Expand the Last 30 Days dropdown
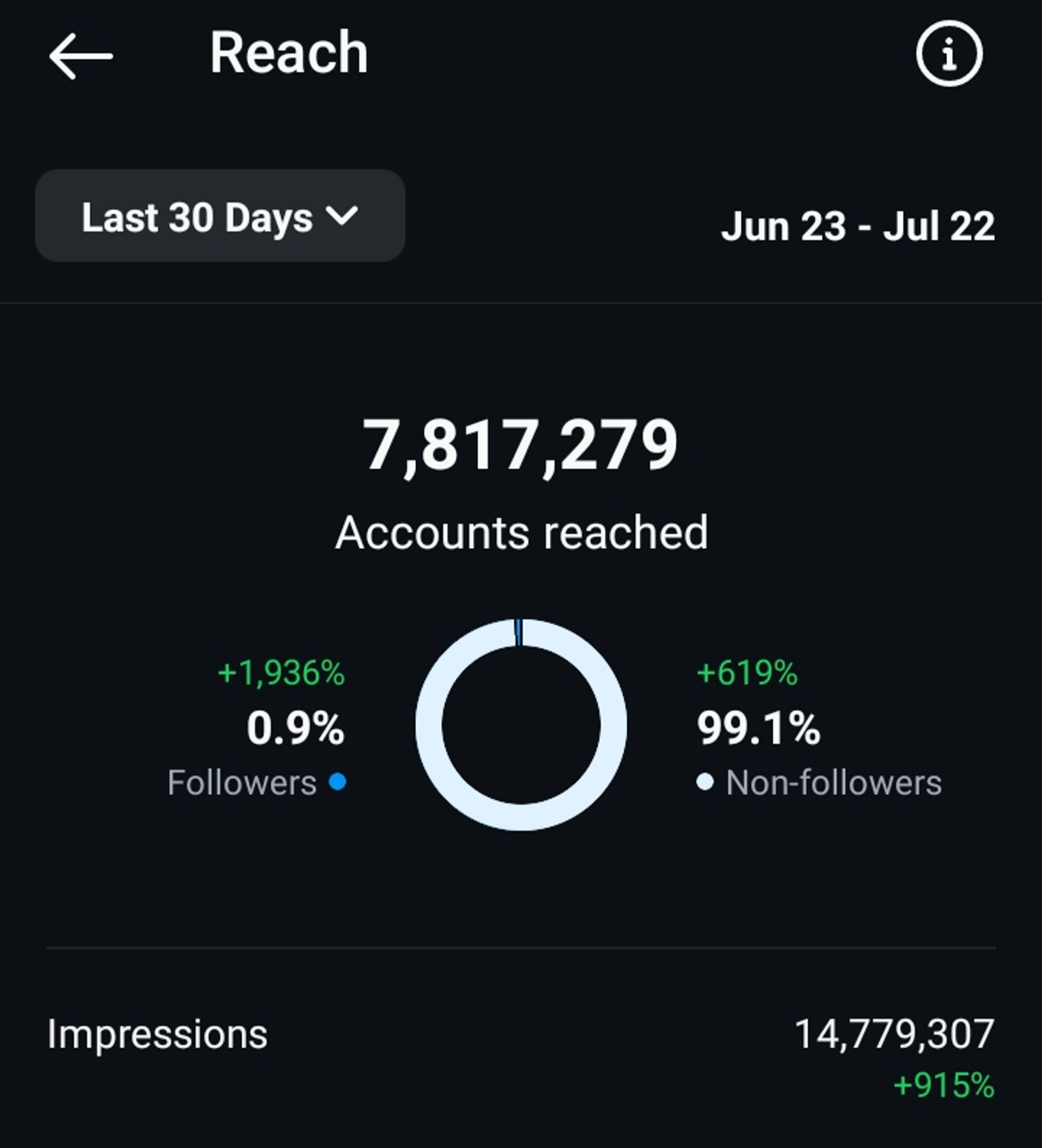This screenshot has width=1042, height=1148. point(220,216)
